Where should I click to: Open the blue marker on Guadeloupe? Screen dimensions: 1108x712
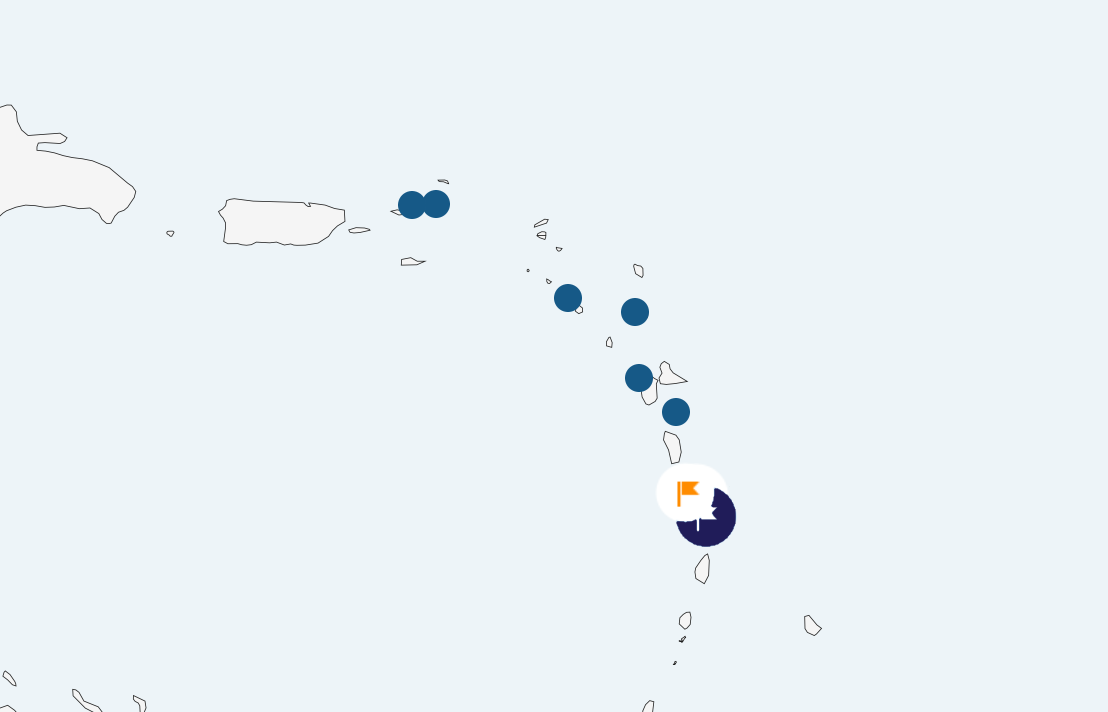[x=639, y=378]
